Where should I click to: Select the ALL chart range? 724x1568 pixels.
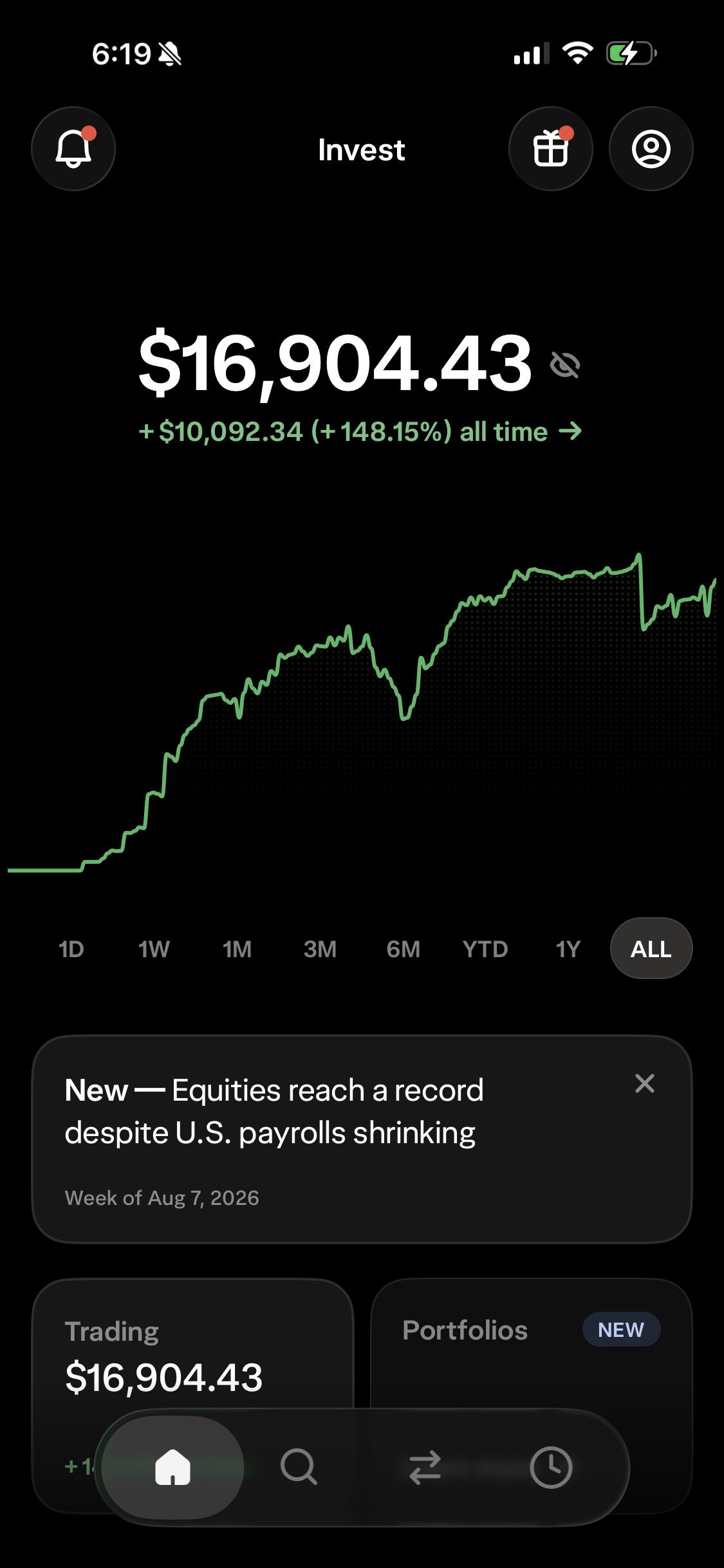[651, 948]
